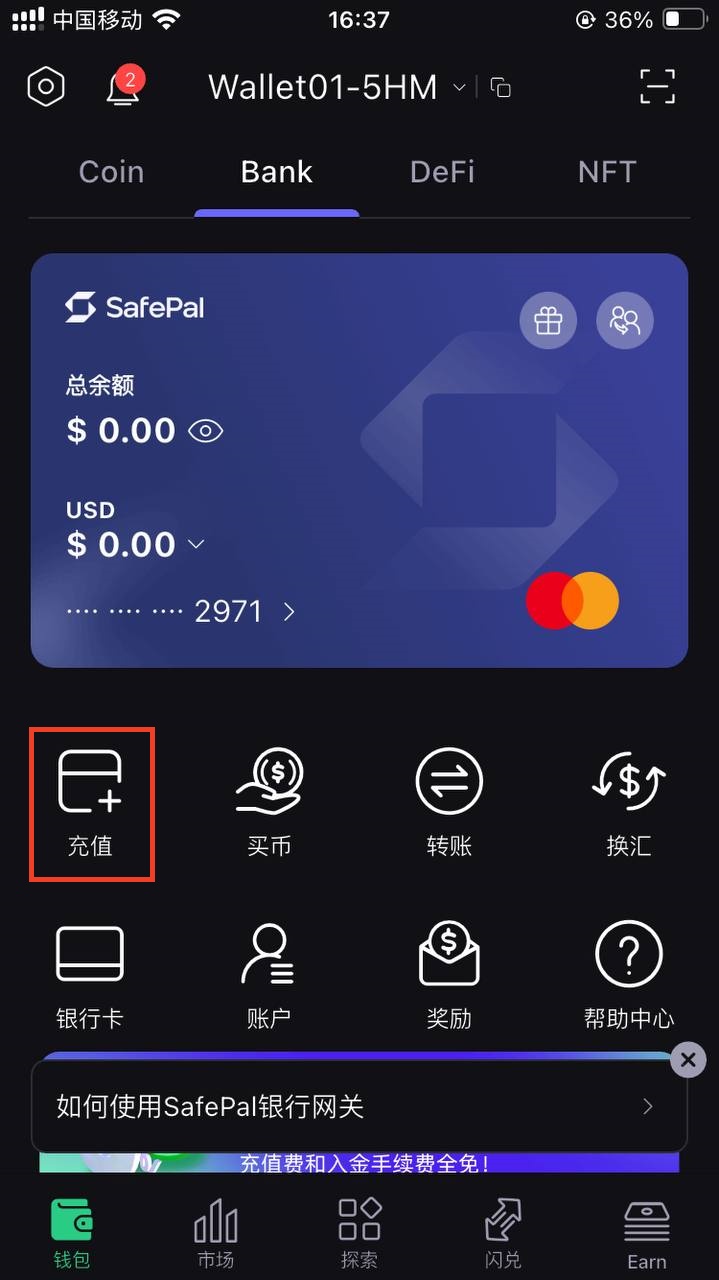Open the gift icon on the card
This screenshot has width=719, height=1280.
(548, 321)
